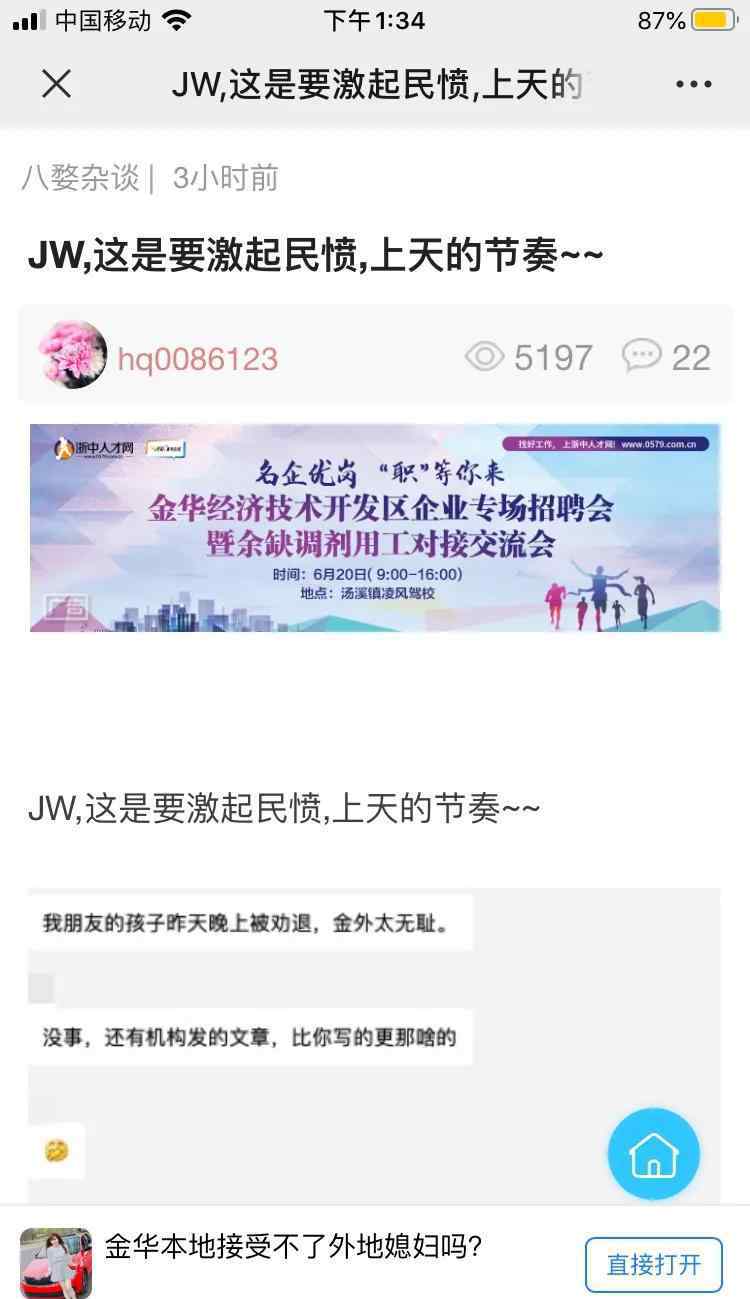Close the article page with the X
The width and height of the screenshot is (750, 1299).
[x=56, y=84]
